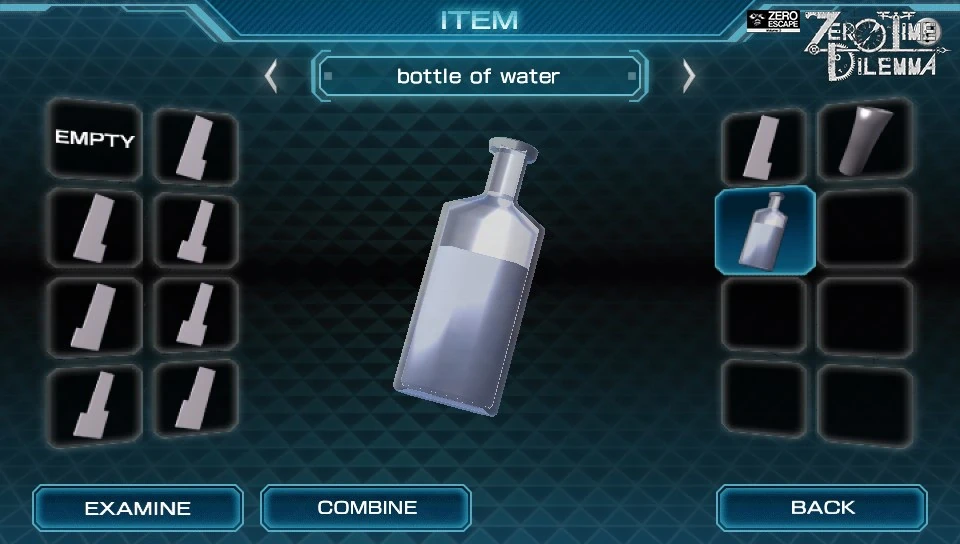Show the next item with right arrow
This screenshot has width=960, height=544.
tap(689, 76)
